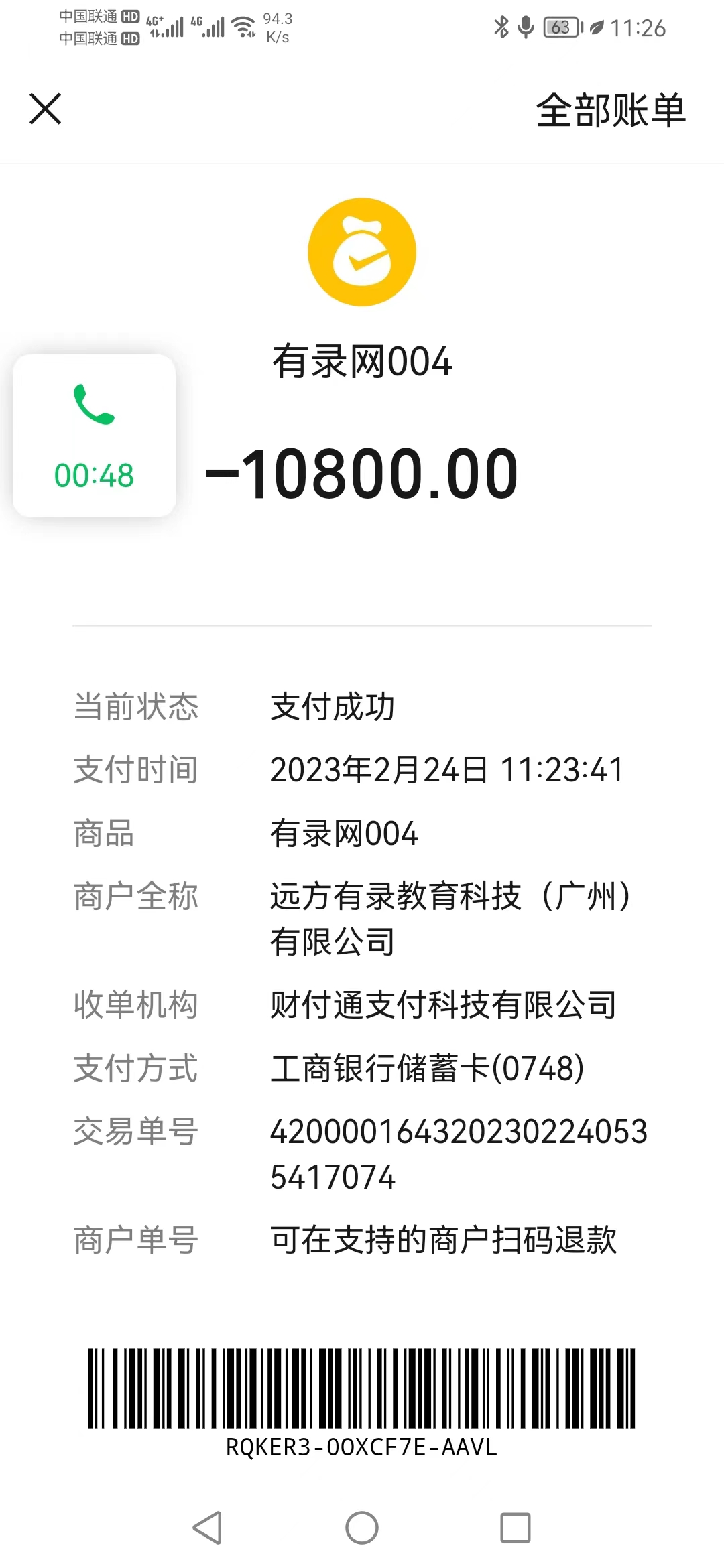Image resolution: width=724 pixels, height=1568 pixels.
Task: Return to the ongoing call bubble
Action: tap(95, 436)
